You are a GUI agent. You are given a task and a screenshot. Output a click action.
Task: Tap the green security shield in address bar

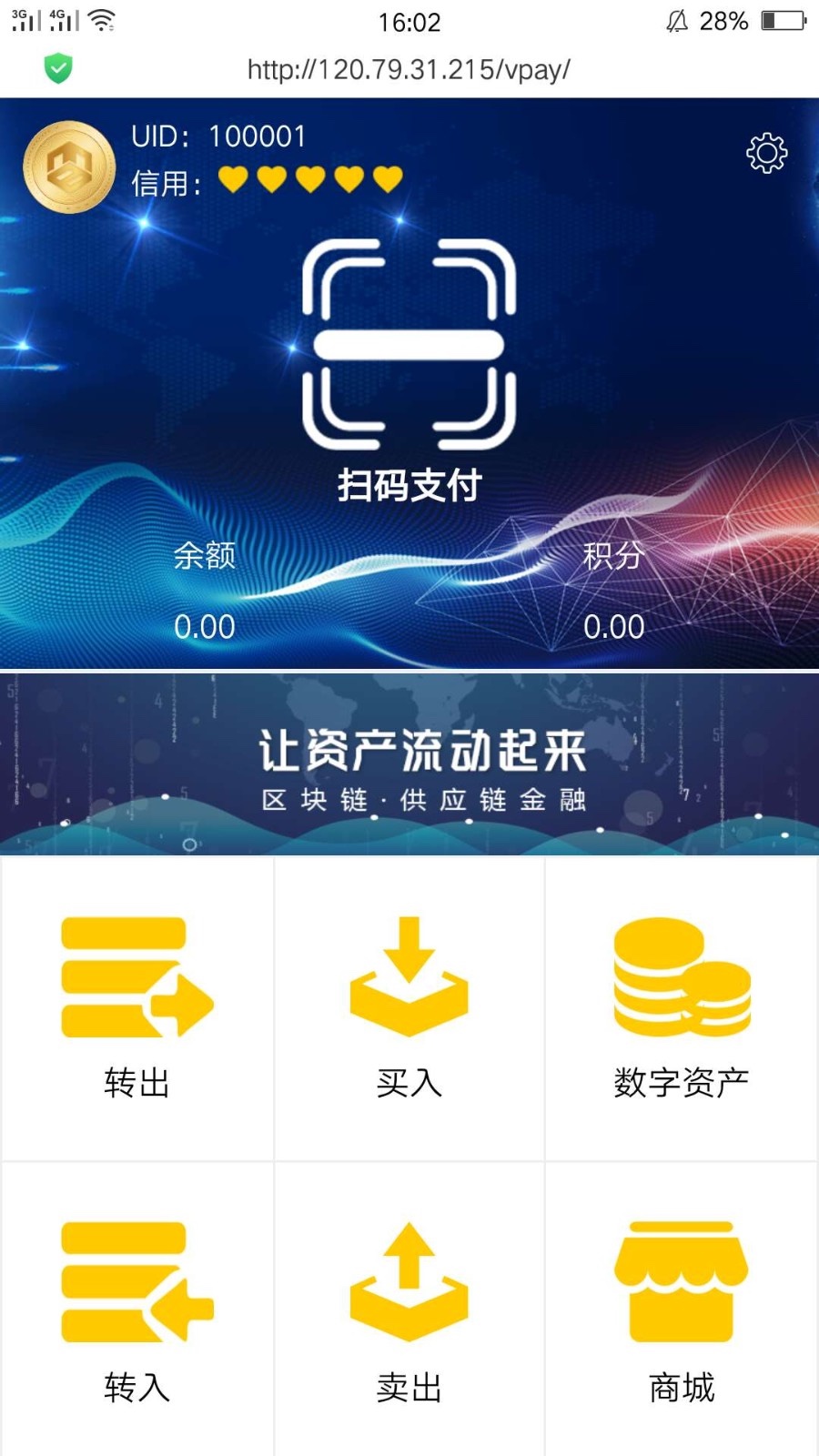[x=57, y=68]
